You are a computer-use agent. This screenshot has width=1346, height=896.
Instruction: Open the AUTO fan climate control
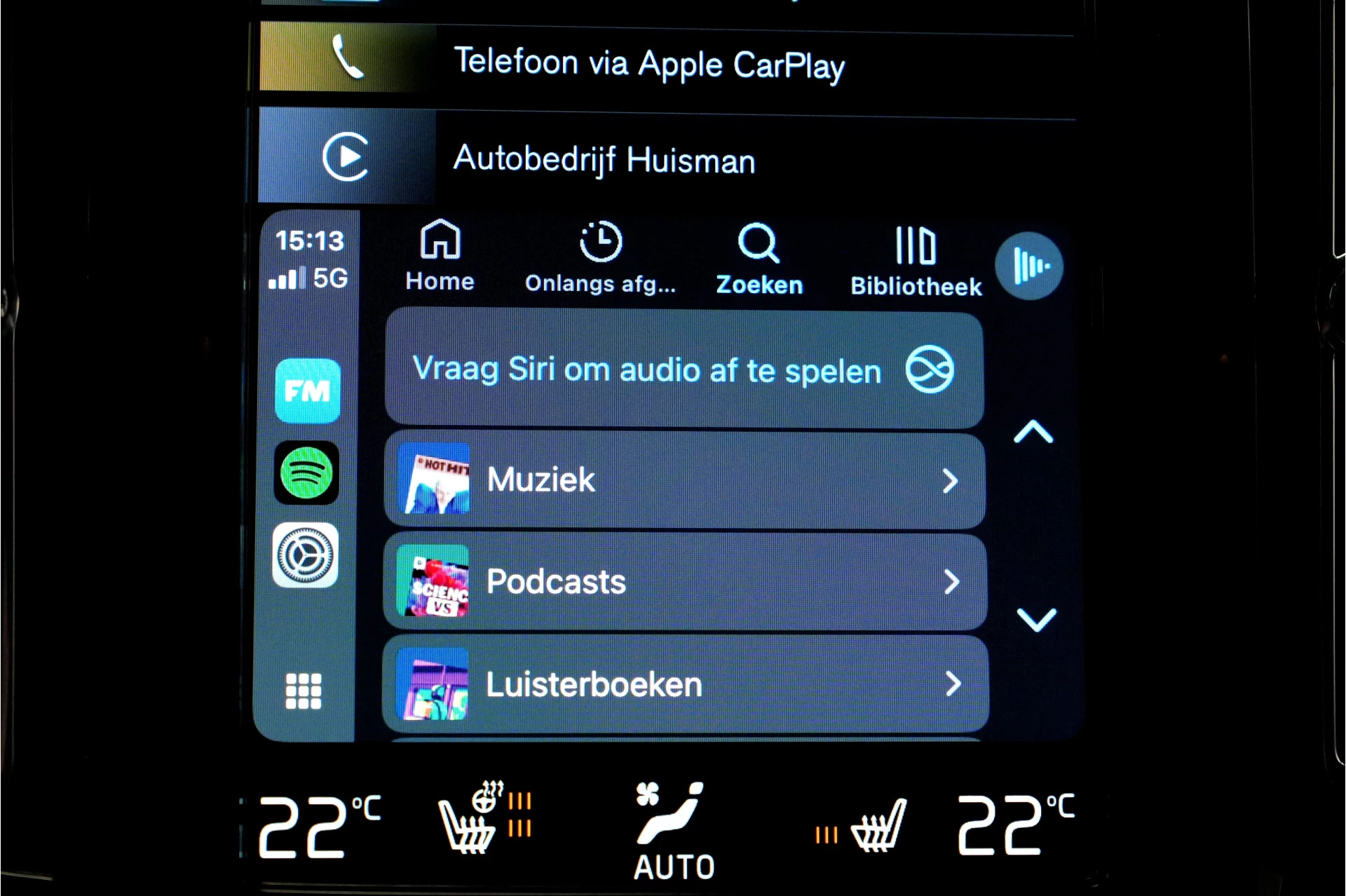tap(672, 831)
